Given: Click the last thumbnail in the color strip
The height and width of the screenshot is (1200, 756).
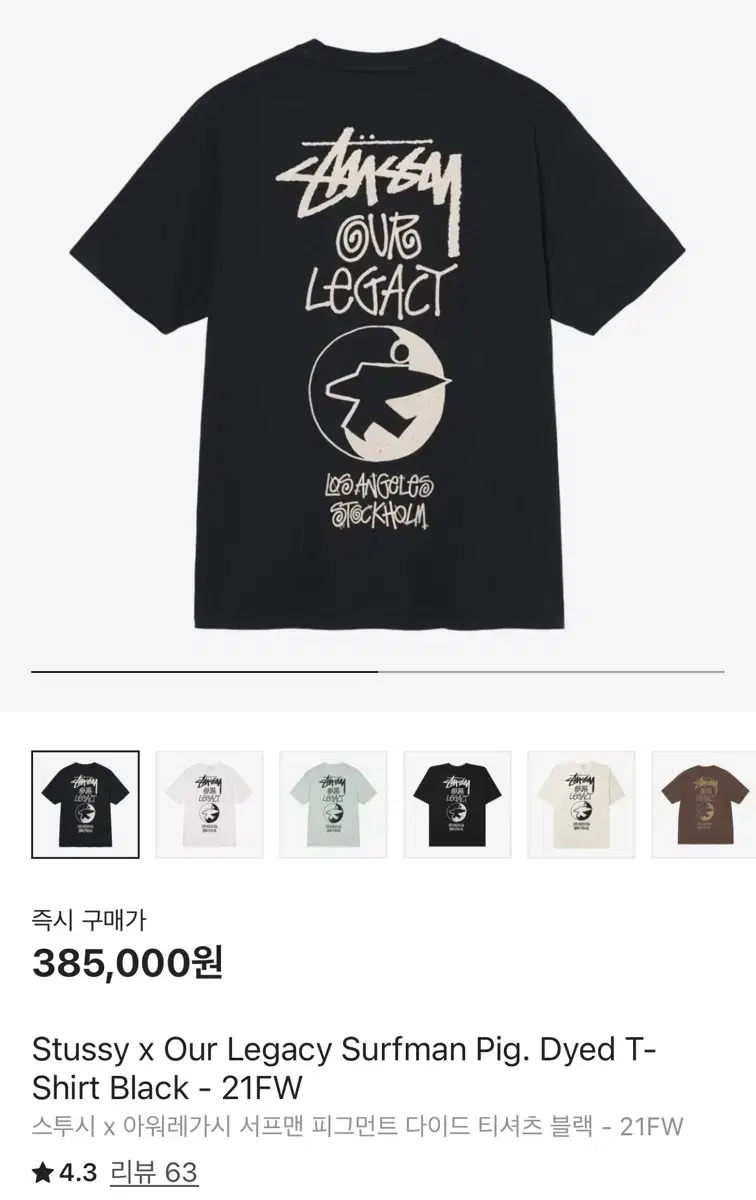Looking at the screenshot, I should tap(703, 803).
